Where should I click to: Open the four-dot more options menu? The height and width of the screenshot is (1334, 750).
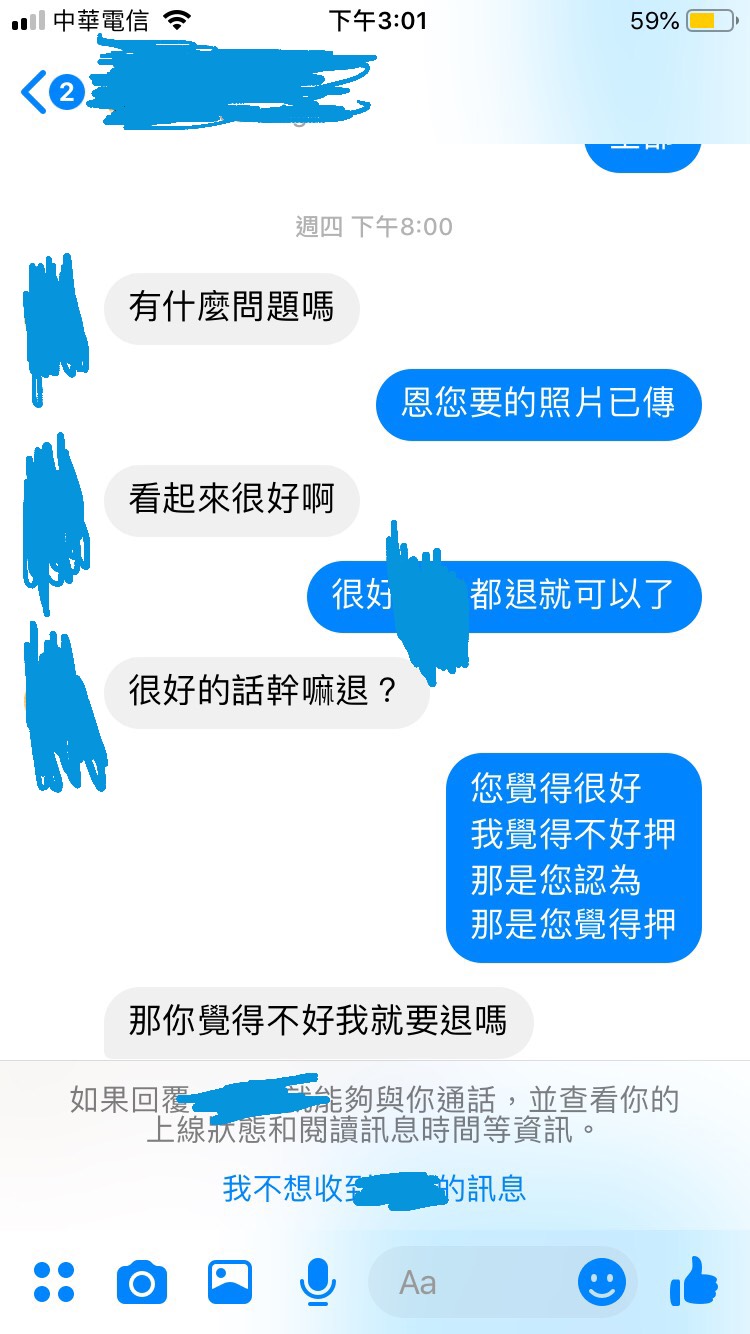pos(54,1282)
